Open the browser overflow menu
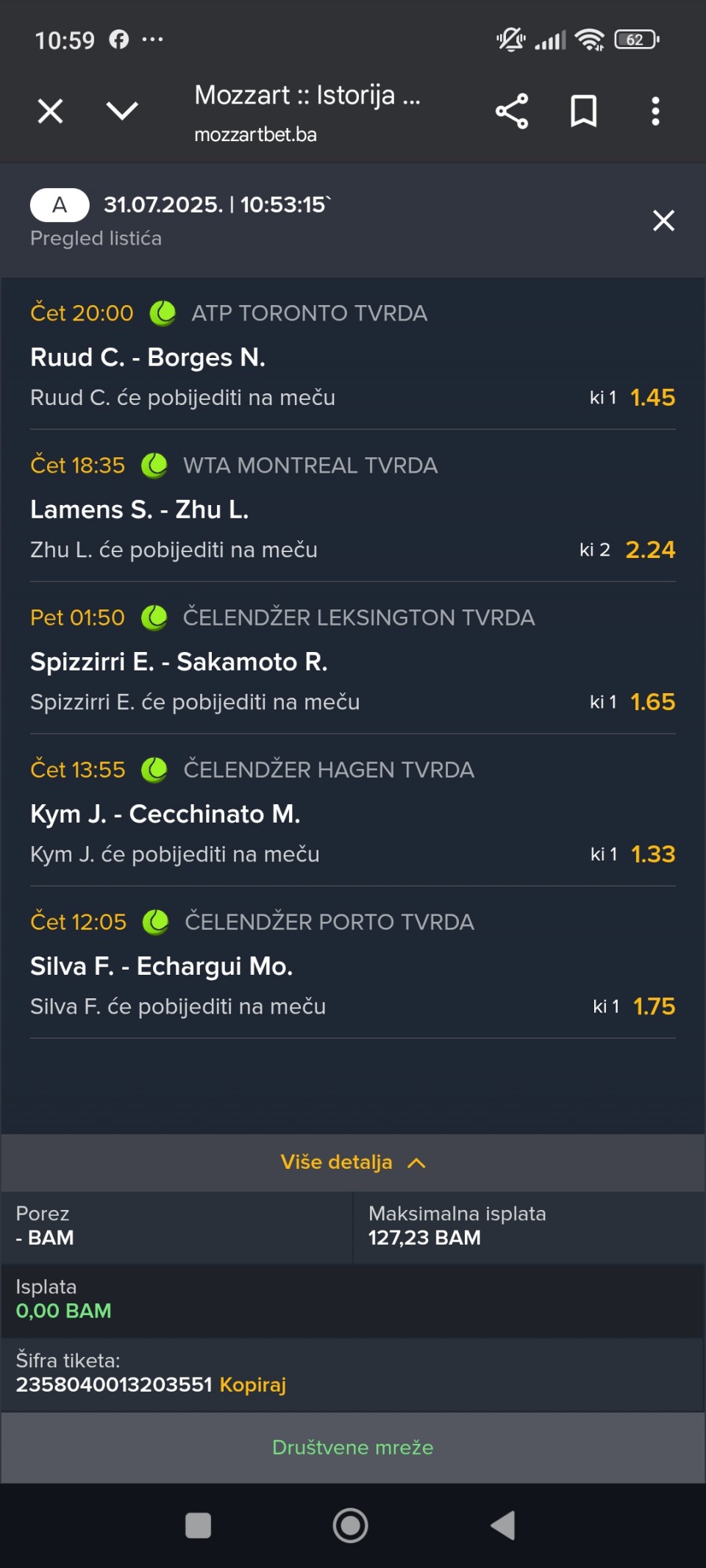 (x=655, y=111)
